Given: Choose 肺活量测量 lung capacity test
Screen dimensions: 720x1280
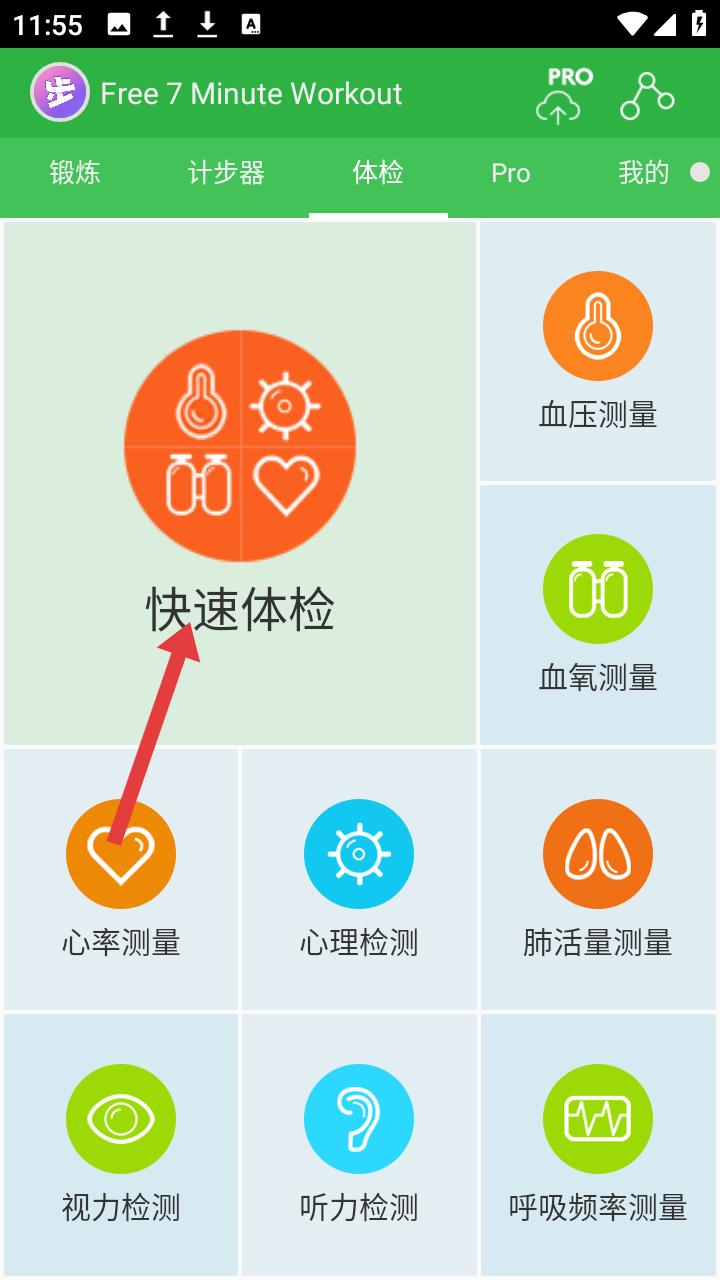Looking at the screenshot, I should coord(598,879).
